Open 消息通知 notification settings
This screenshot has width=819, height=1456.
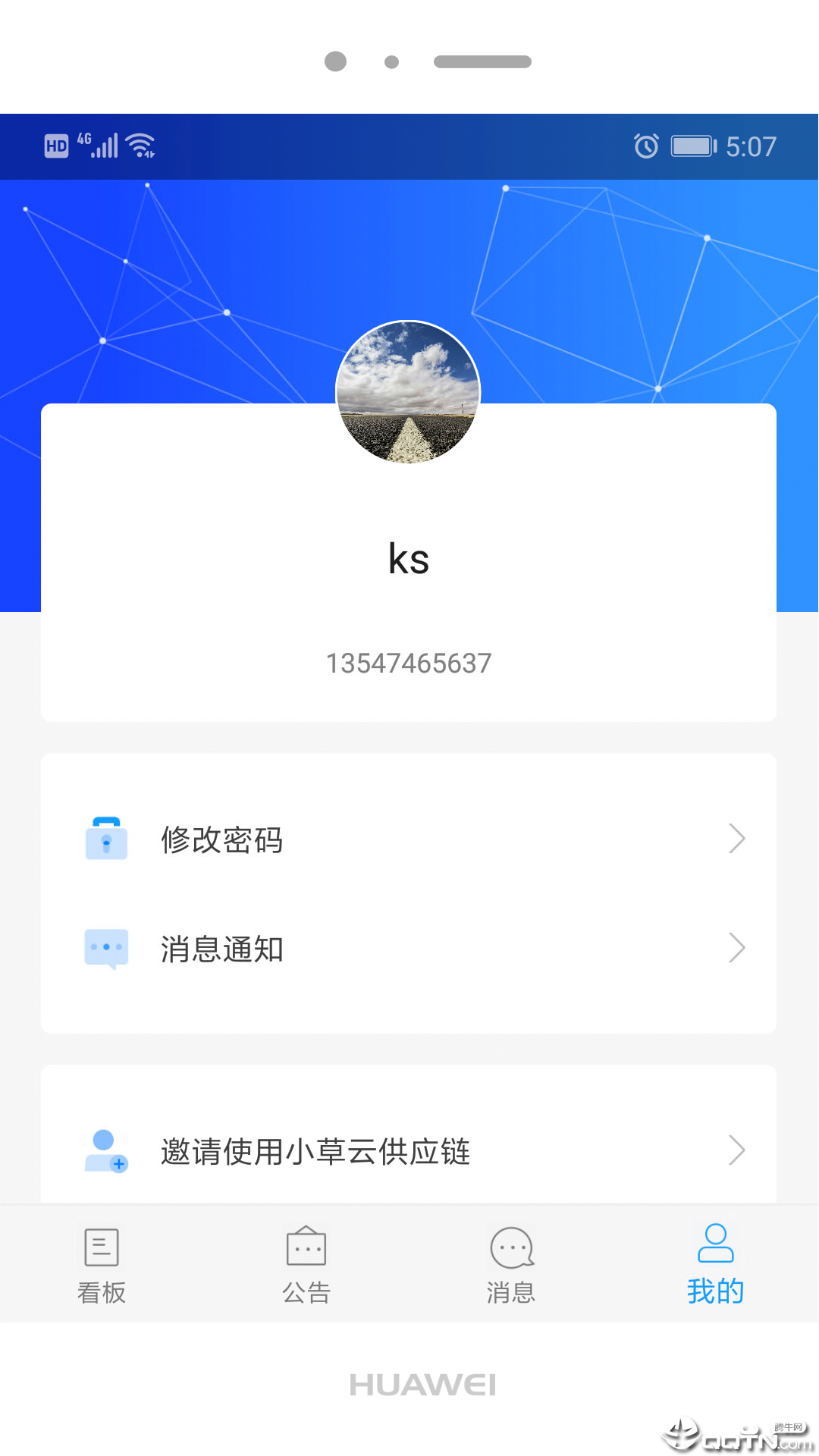pos(409,948)
